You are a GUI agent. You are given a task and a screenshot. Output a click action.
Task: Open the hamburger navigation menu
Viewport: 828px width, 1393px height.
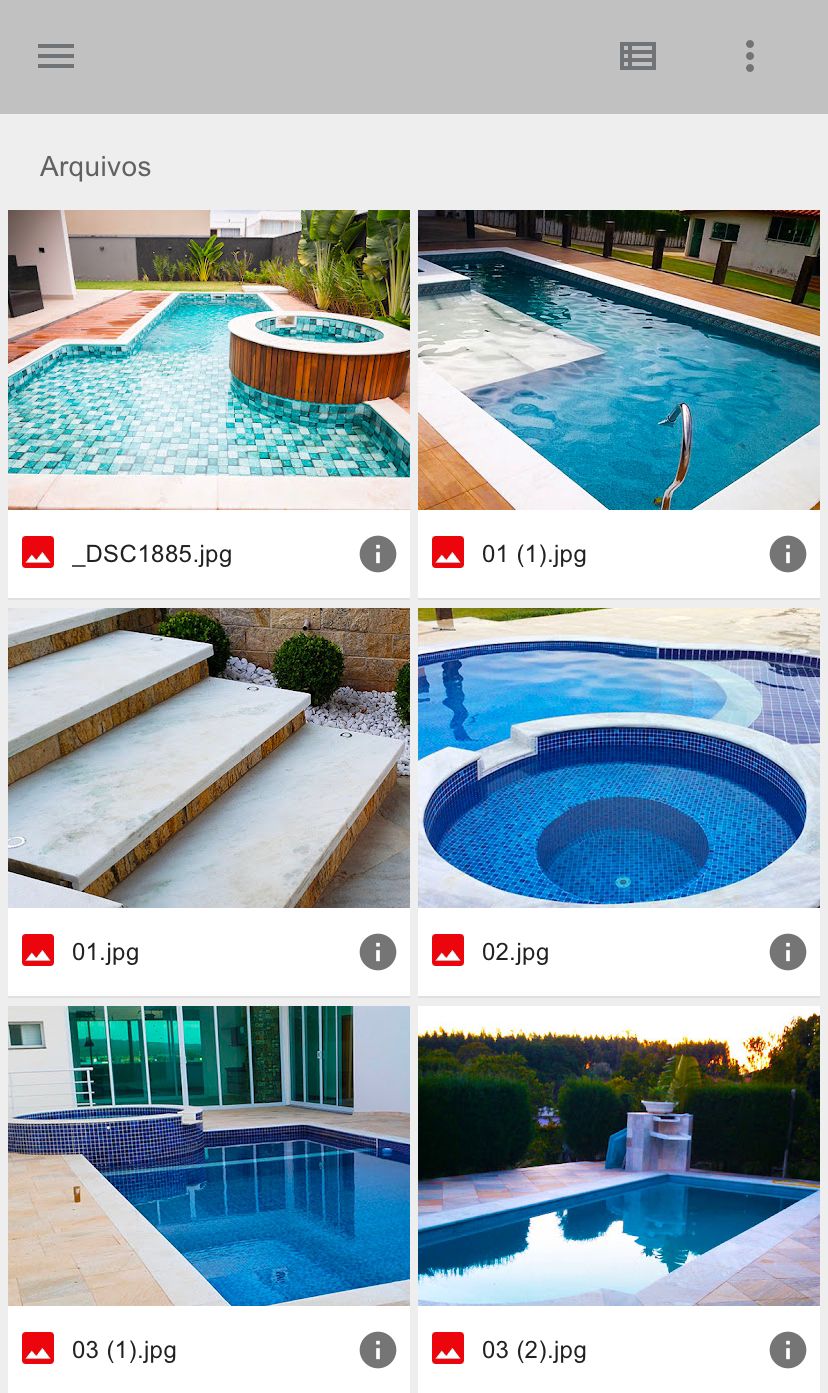pyautogui.click(x=56, y=56)
